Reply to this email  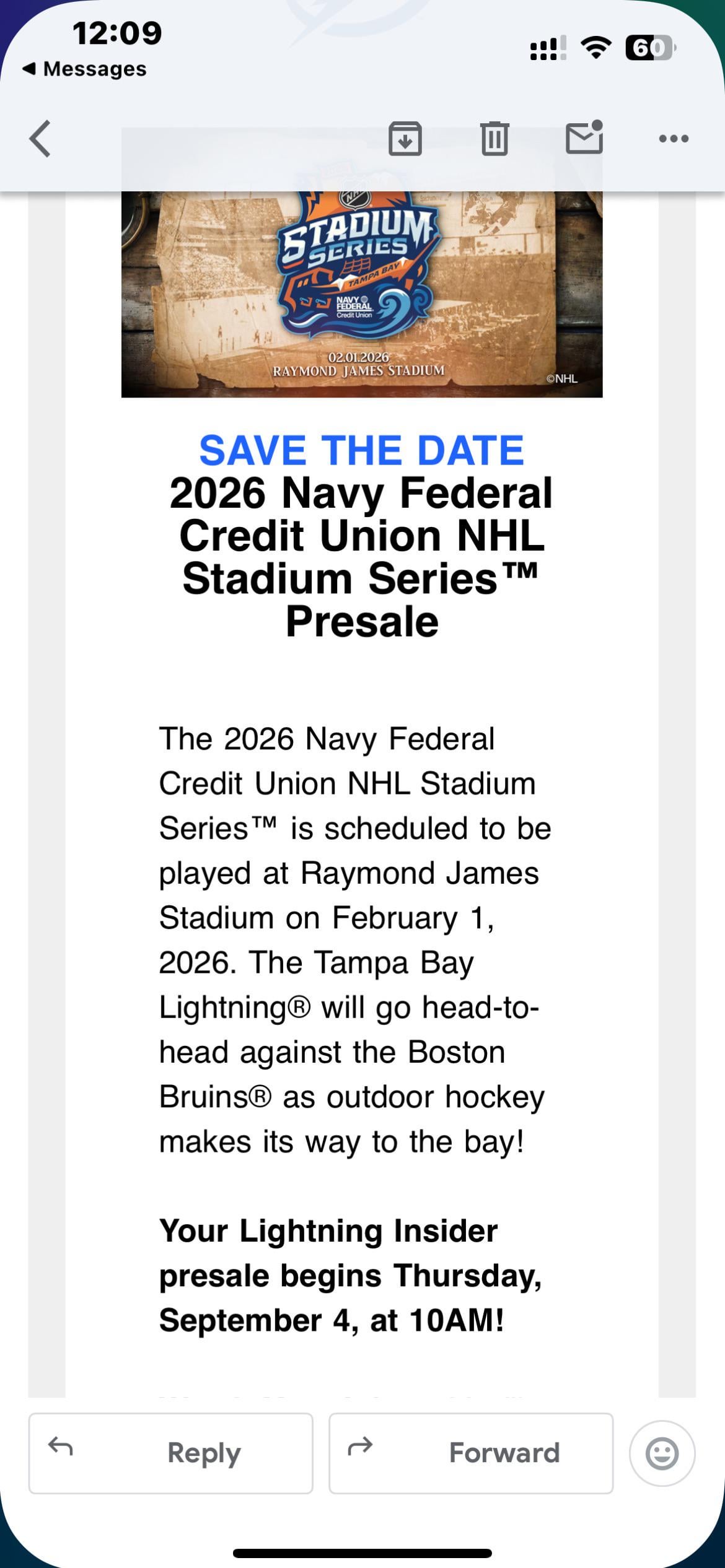pos(171,1453)
